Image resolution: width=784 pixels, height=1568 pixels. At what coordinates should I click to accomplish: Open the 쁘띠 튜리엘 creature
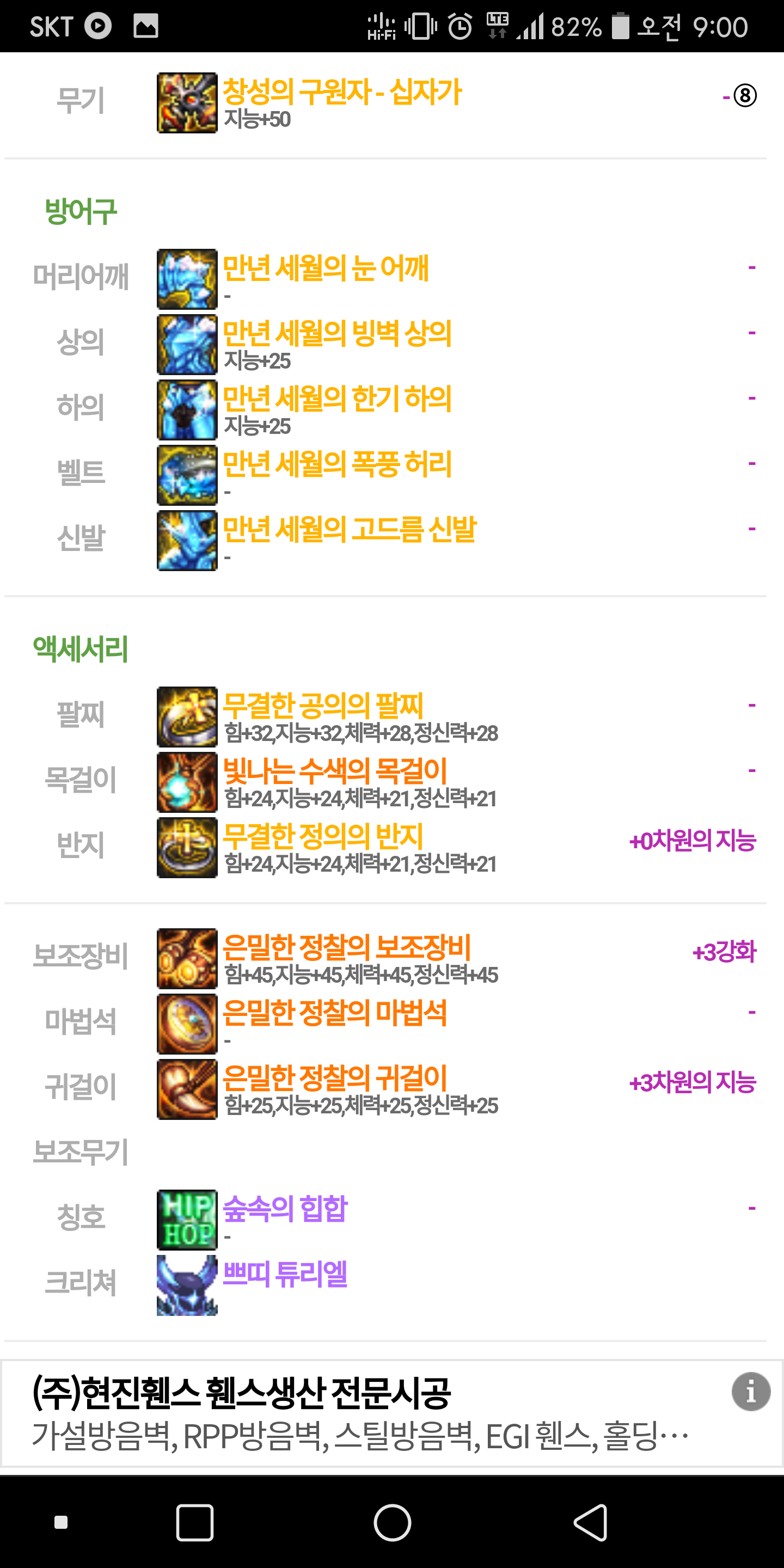[x=285, y=1274]
